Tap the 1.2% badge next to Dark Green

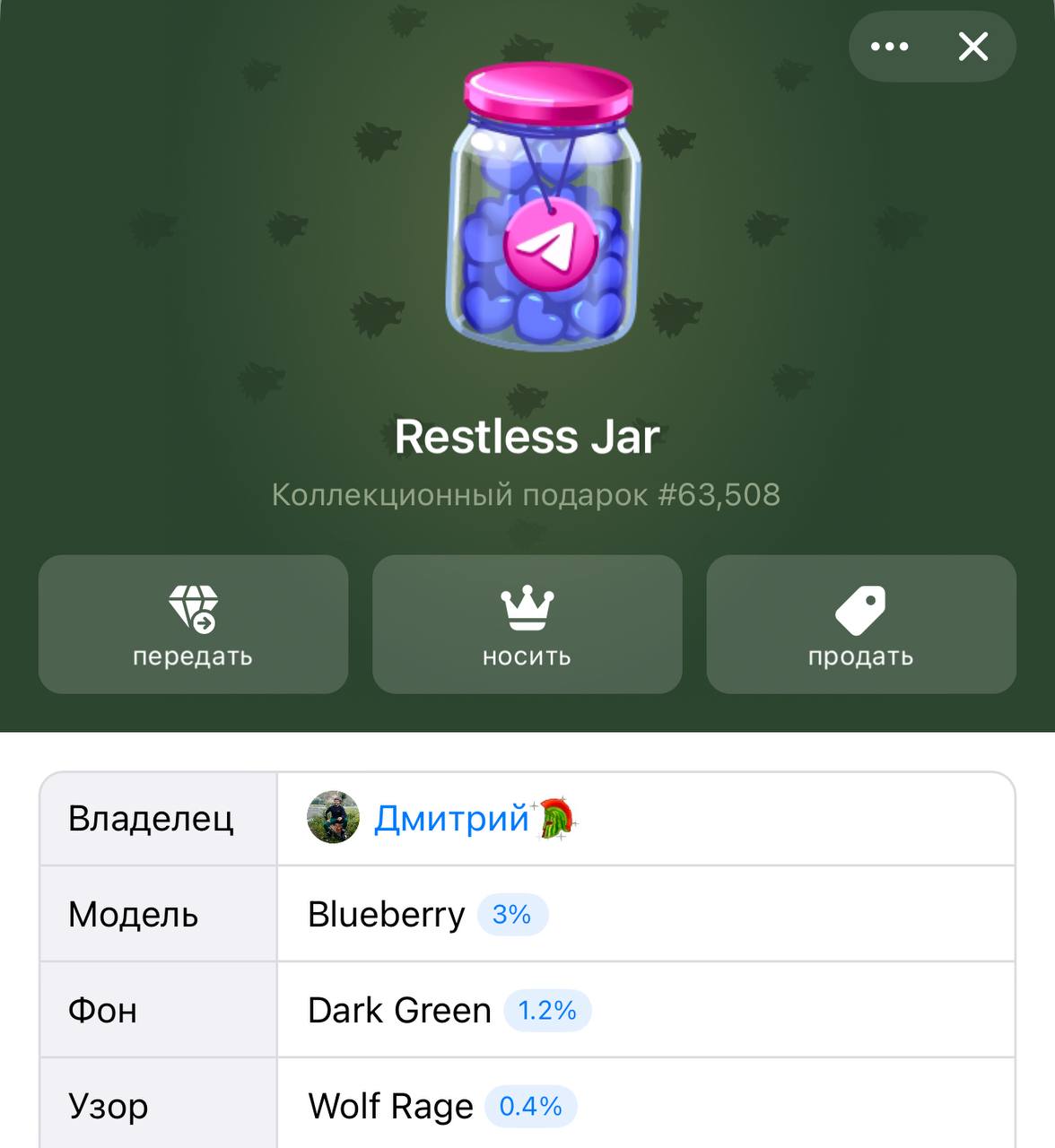coord(547,1011)
